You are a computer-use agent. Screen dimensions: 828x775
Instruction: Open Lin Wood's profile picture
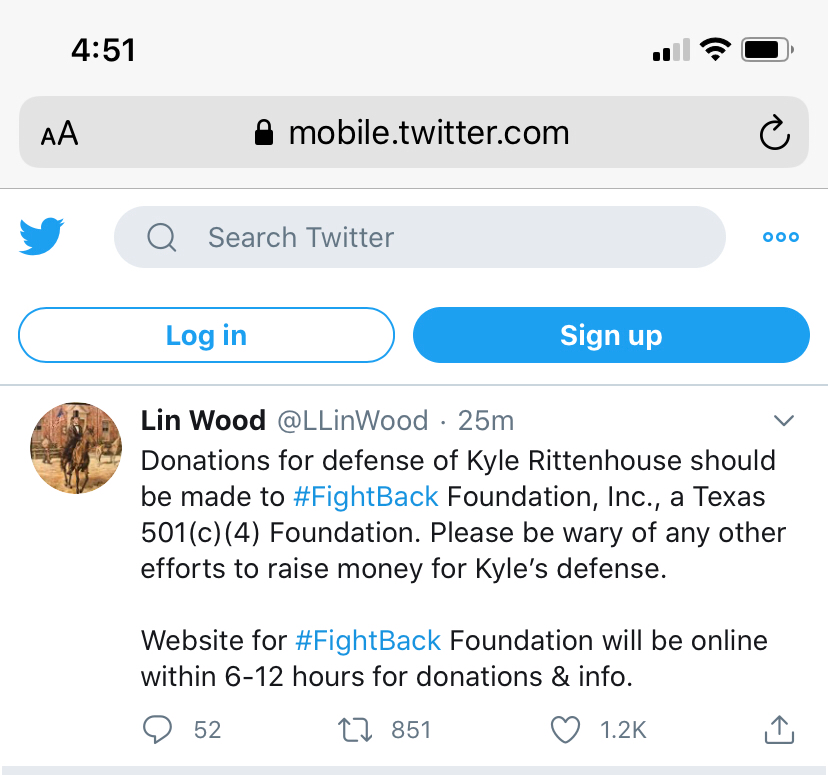click(77, 448)
